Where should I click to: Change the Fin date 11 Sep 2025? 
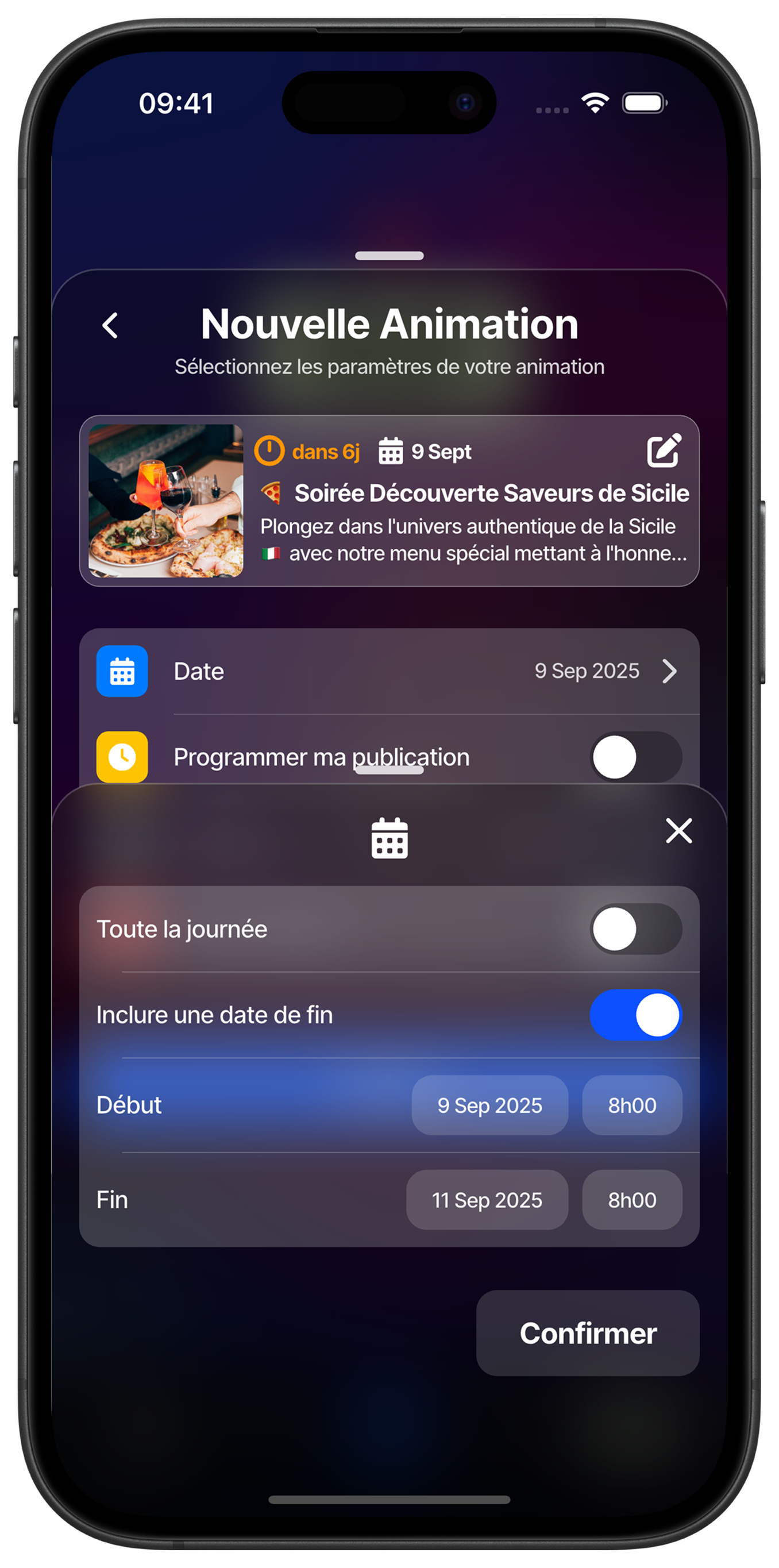coord(487,1200)
